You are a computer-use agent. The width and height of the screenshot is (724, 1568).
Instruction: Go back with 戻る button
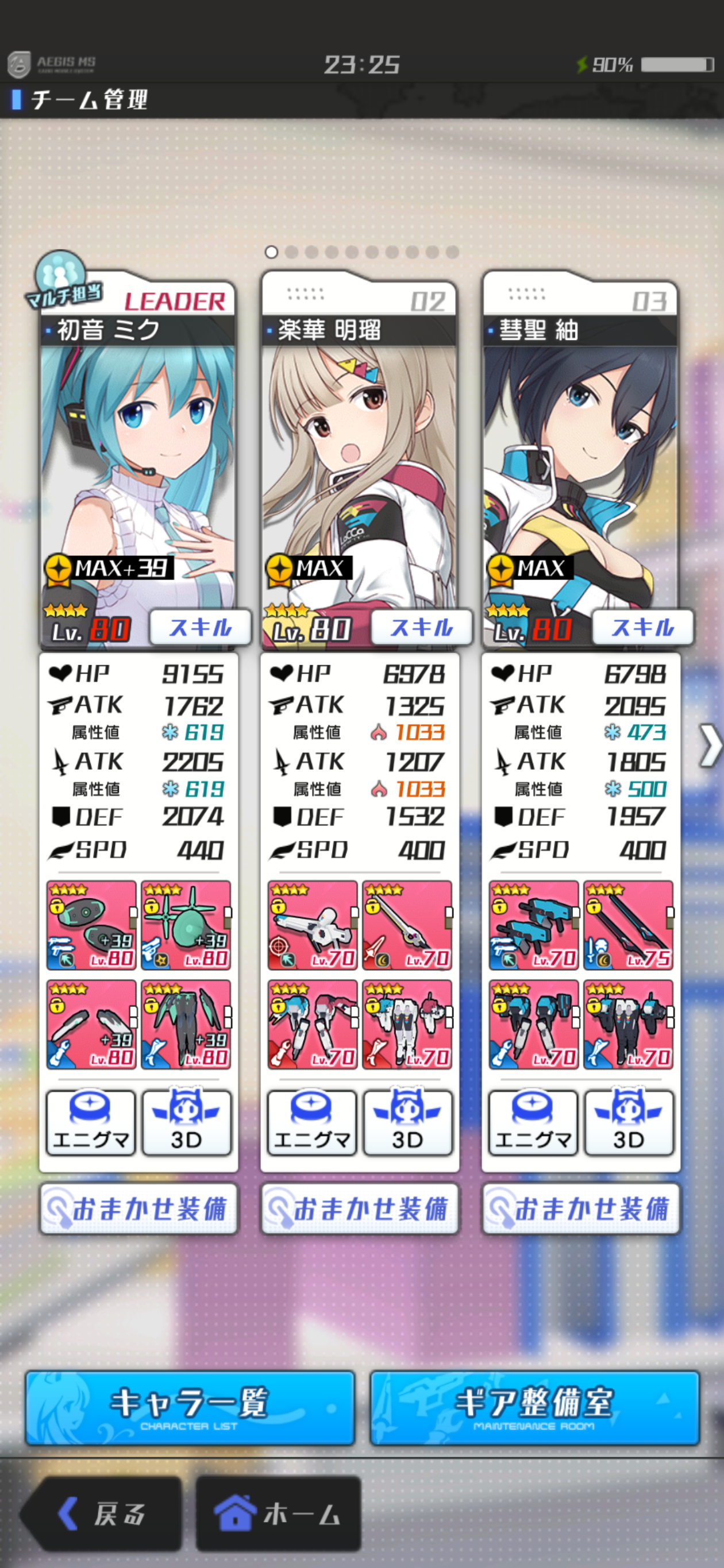[101, 1513]
